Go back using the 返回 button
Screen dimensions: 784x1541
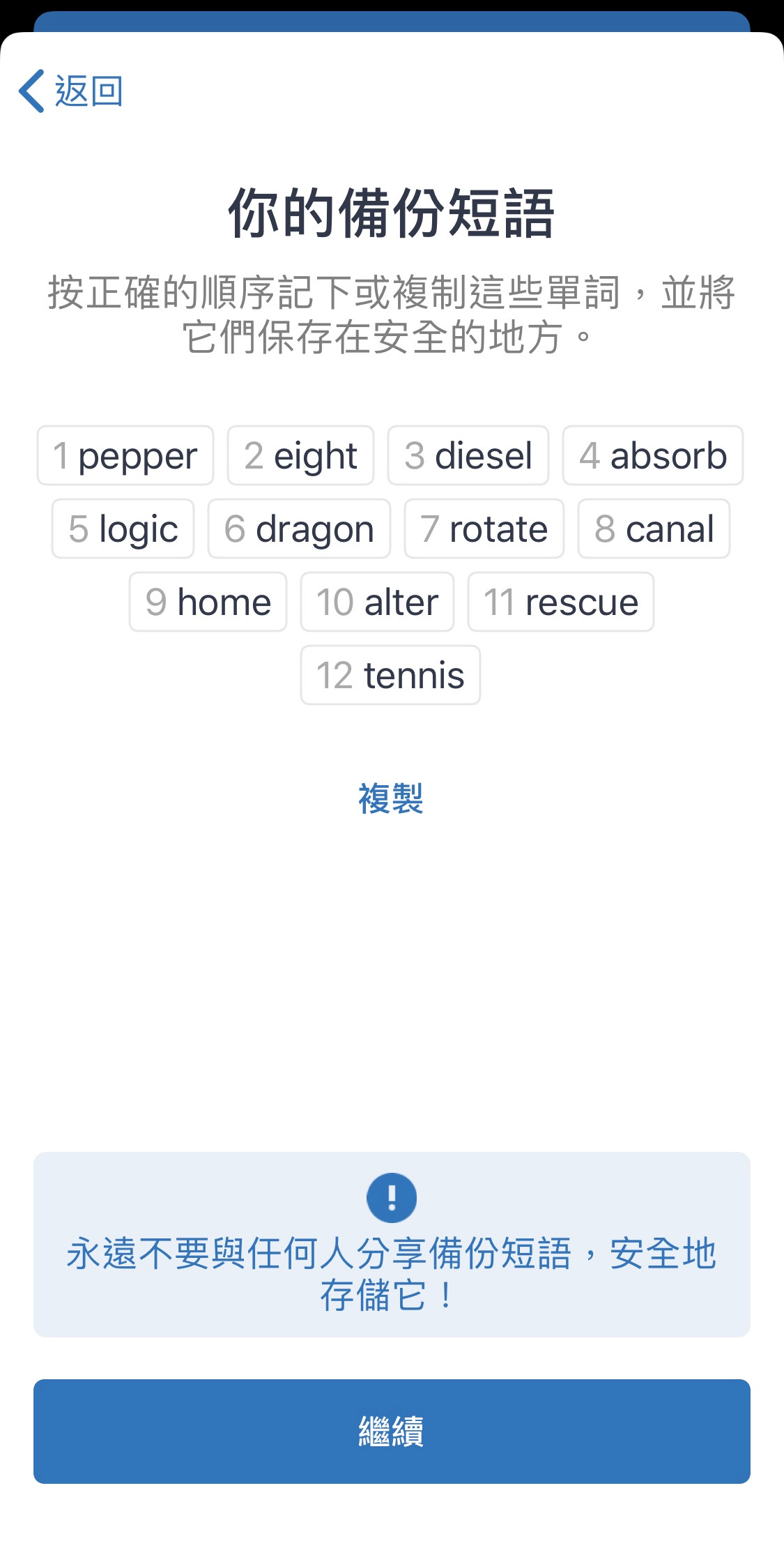pyautogui.click(x=71, y=91)
